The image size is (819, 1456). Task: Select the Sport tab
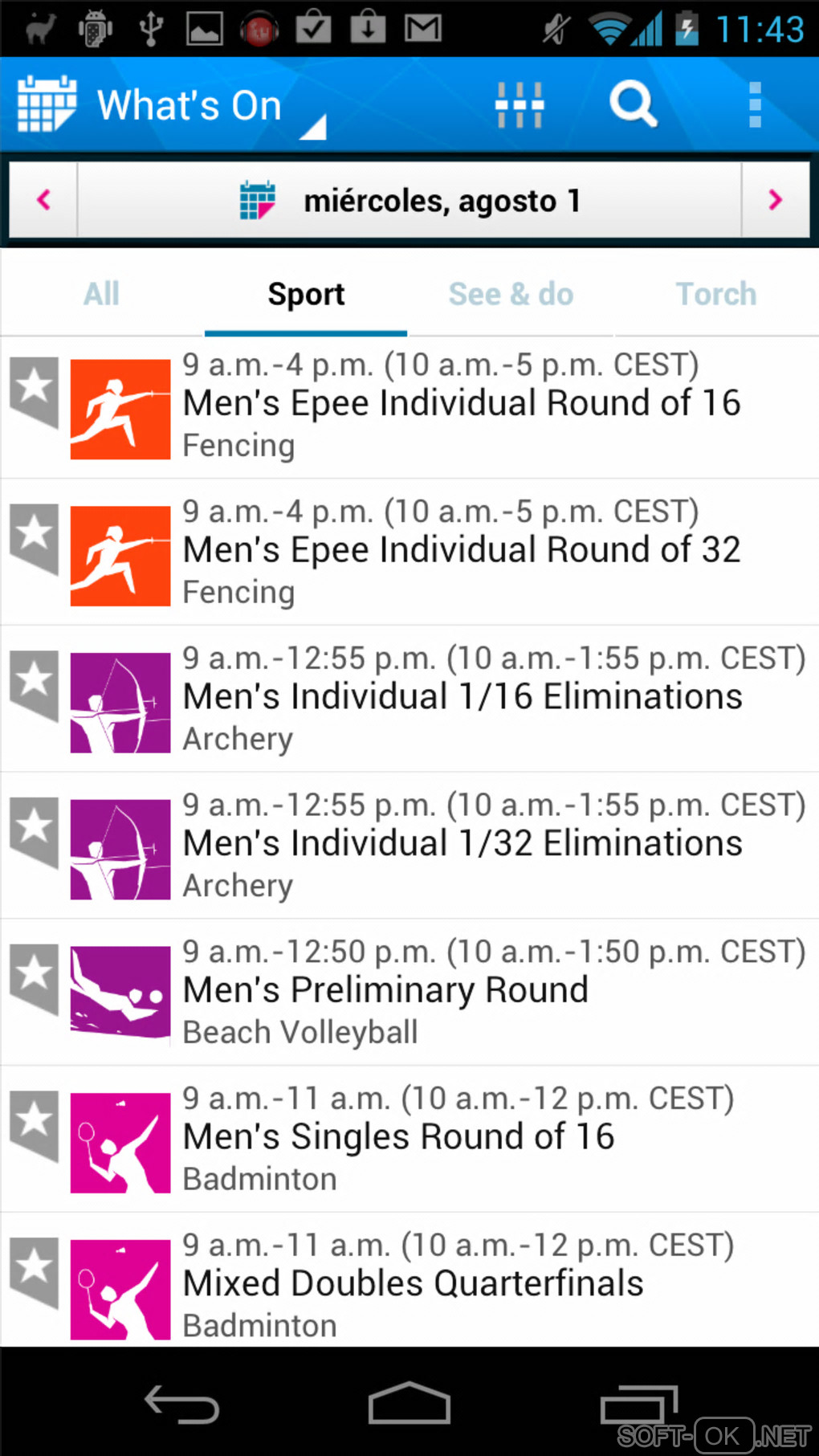(x=306, y=294)
